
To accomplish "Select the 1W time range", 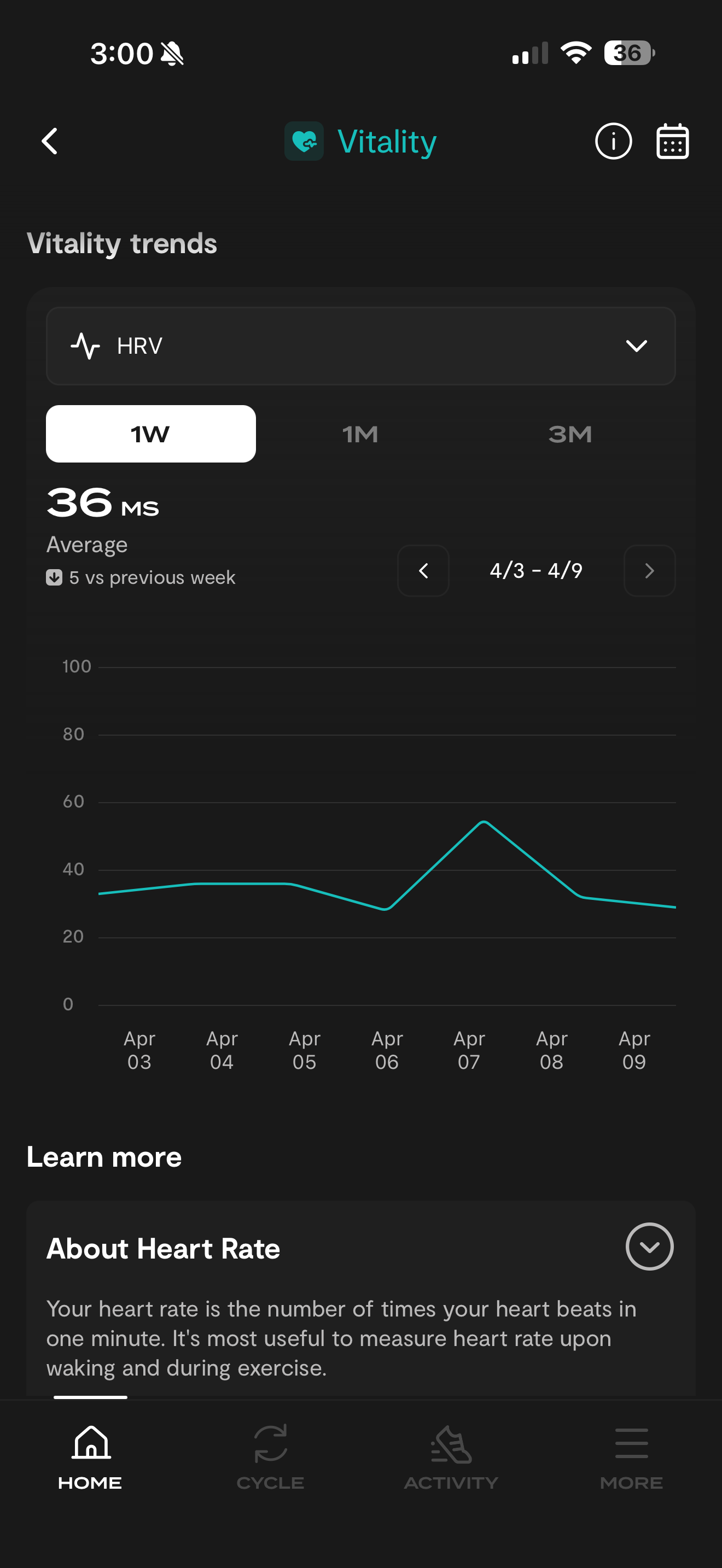I will [x=150, y=434].
